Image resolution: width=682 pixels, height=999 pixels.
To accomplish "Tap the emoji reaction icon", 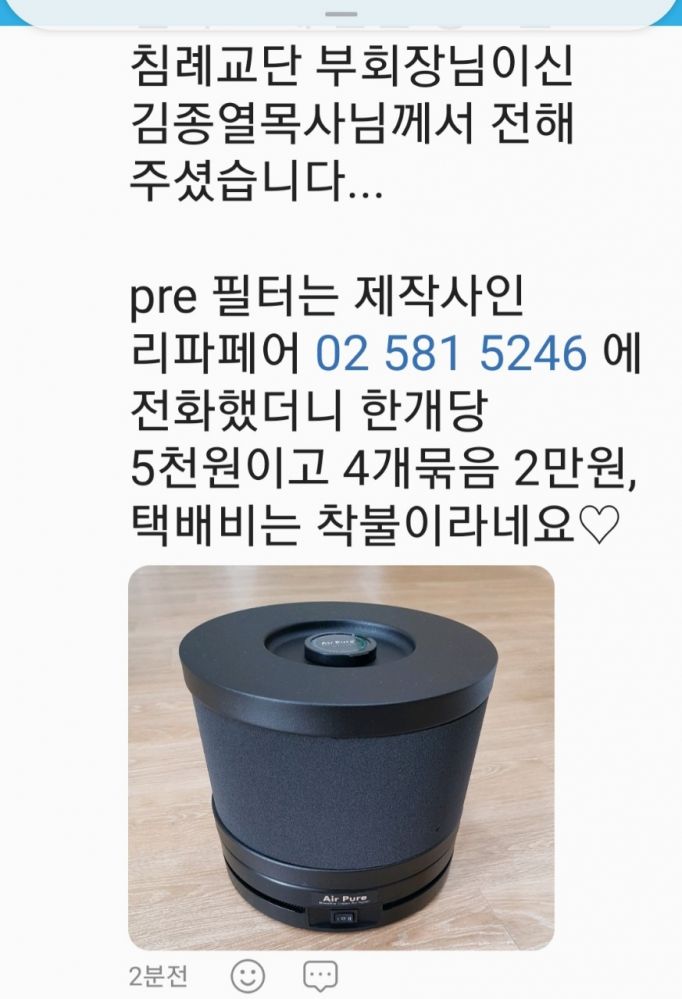I will point(248,975).
